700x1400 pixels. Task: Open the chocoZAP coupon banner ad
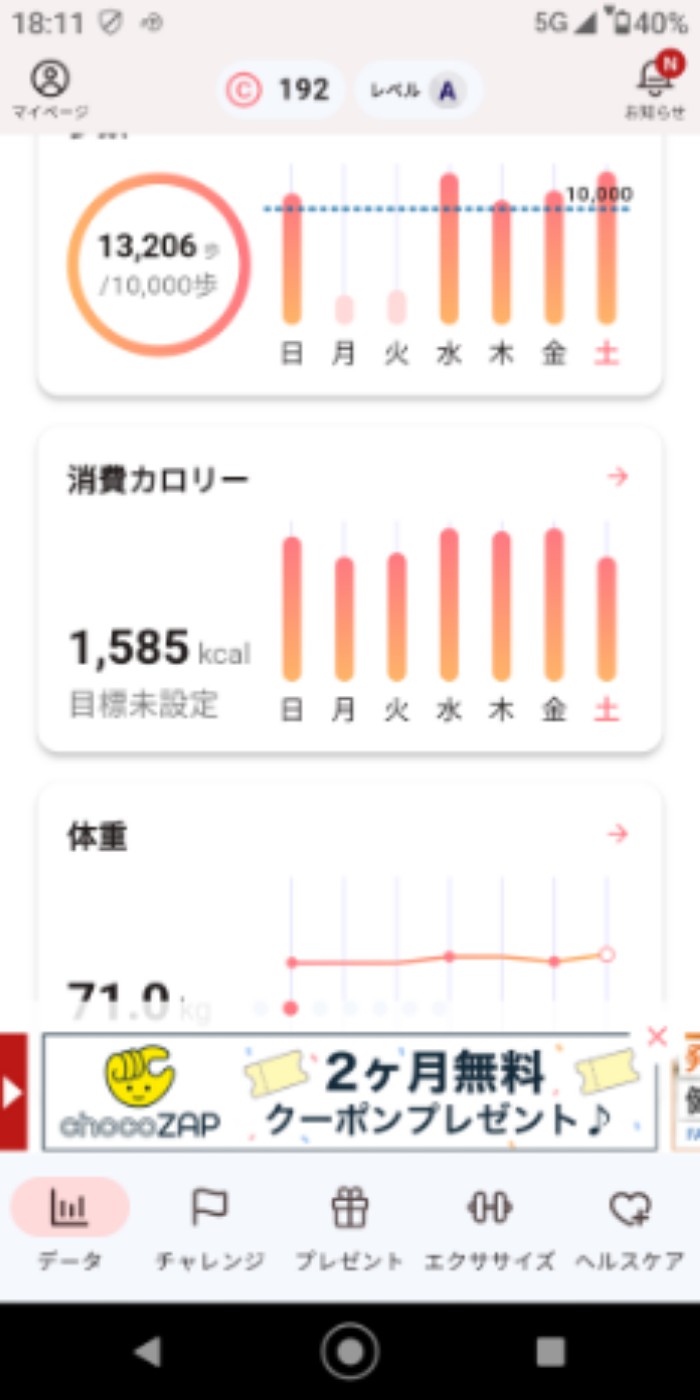[x=350, y=1092]
